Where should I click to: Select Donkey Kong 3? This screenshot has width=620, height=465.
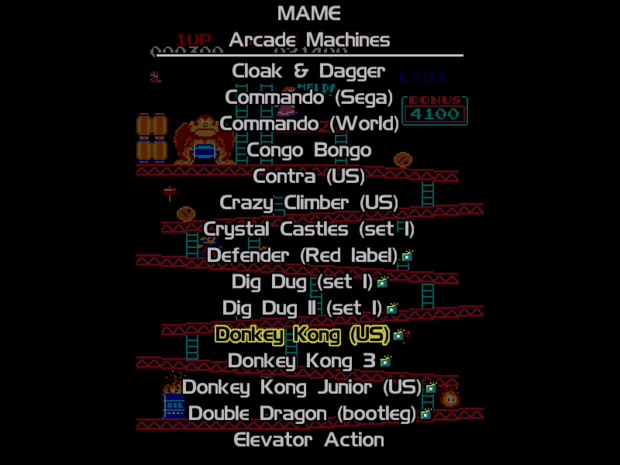point(302,360)
